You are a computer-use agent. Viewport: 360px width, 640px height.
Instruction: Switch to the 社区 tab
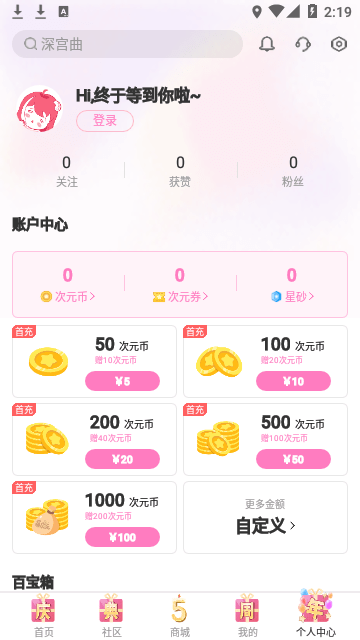(111, 616)
